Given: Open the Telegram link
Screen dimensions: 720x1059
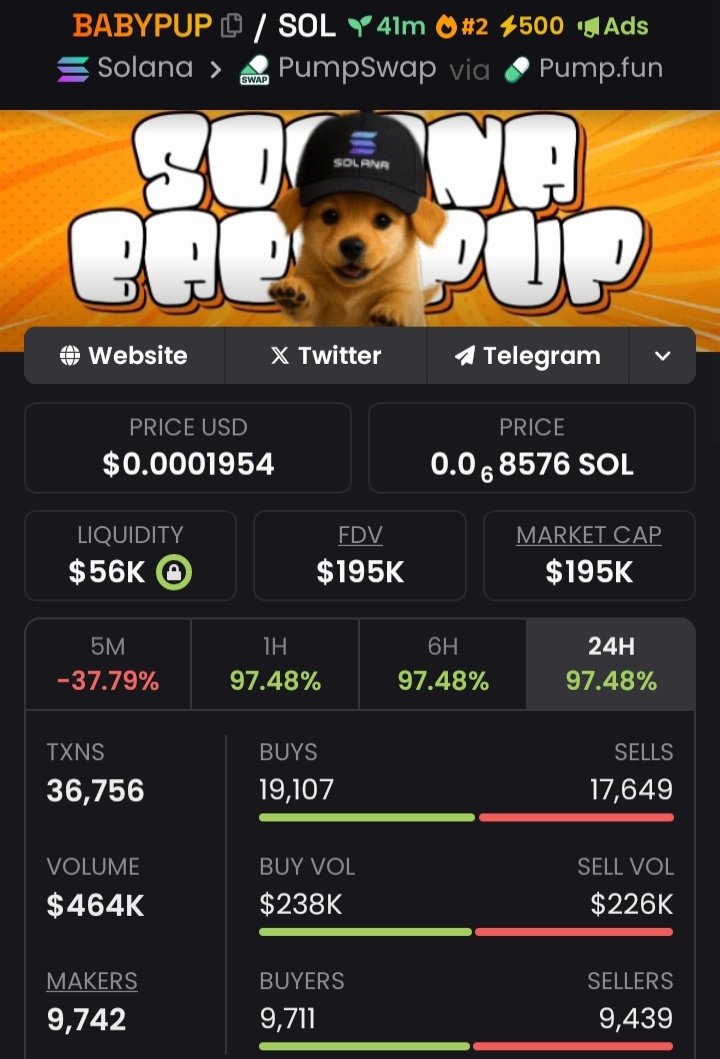Looking at the screenshot, I should [x=527, y=356].
